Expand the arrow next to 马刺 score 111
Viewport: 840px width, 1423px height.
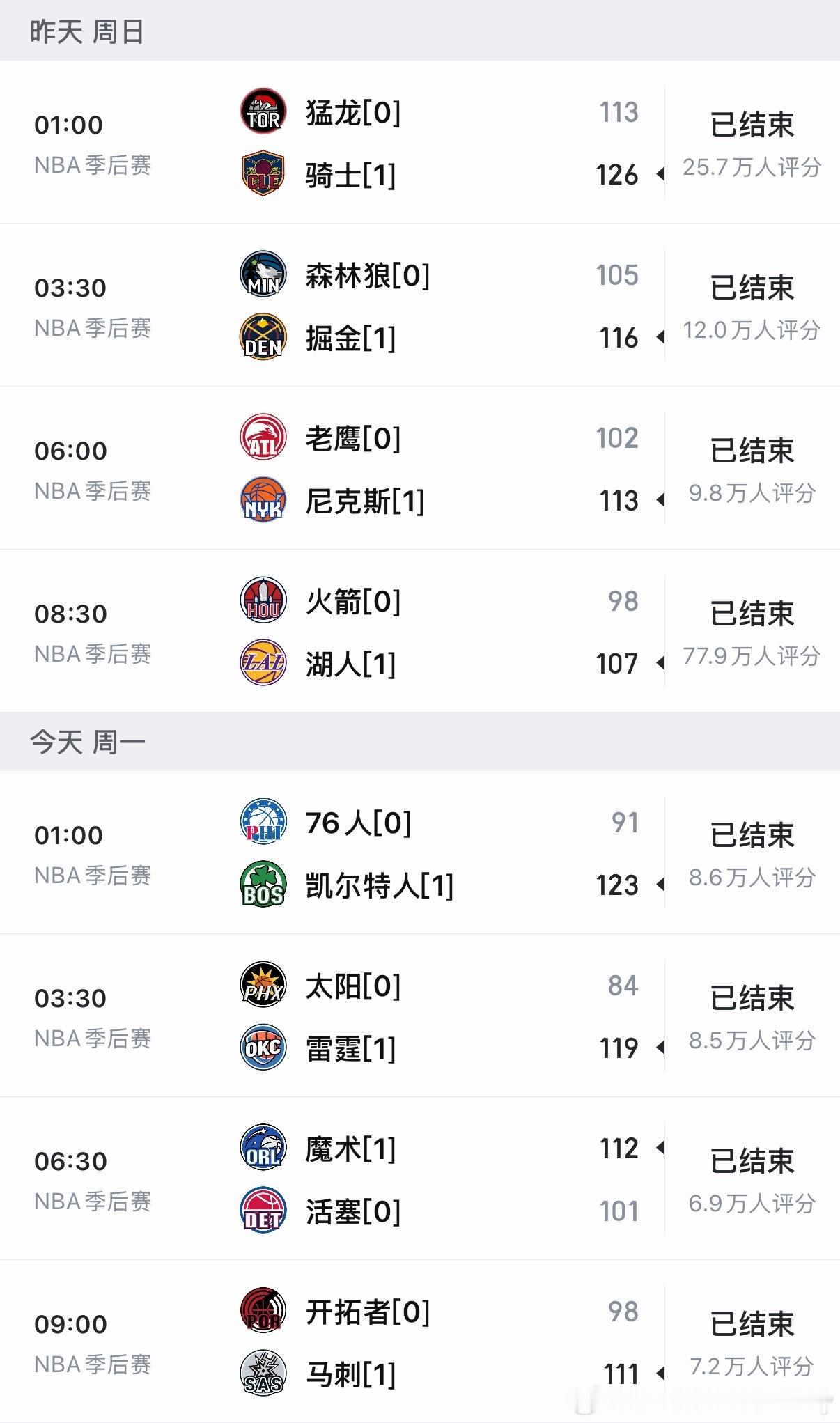tap(659, 1374)
